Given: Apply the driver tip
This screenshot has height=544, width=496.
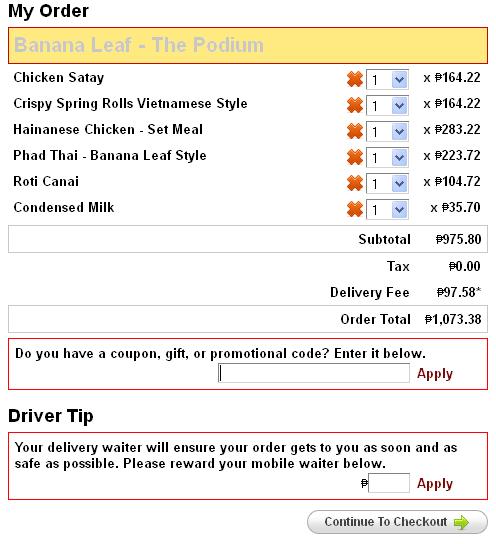Looking at the screenshot, I should click(x=435, y=484).
